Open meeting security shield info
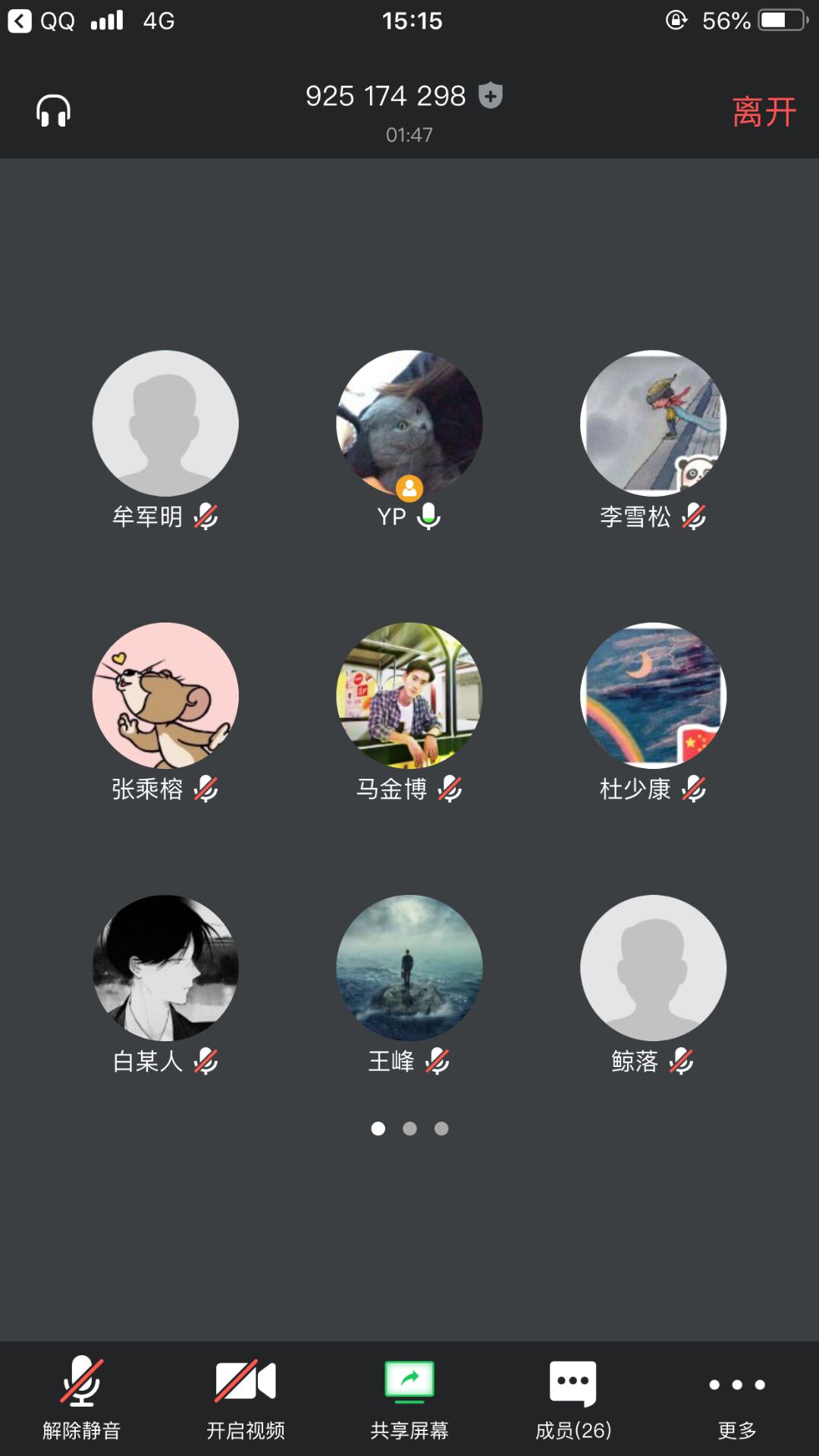 [x=491, y=96]
